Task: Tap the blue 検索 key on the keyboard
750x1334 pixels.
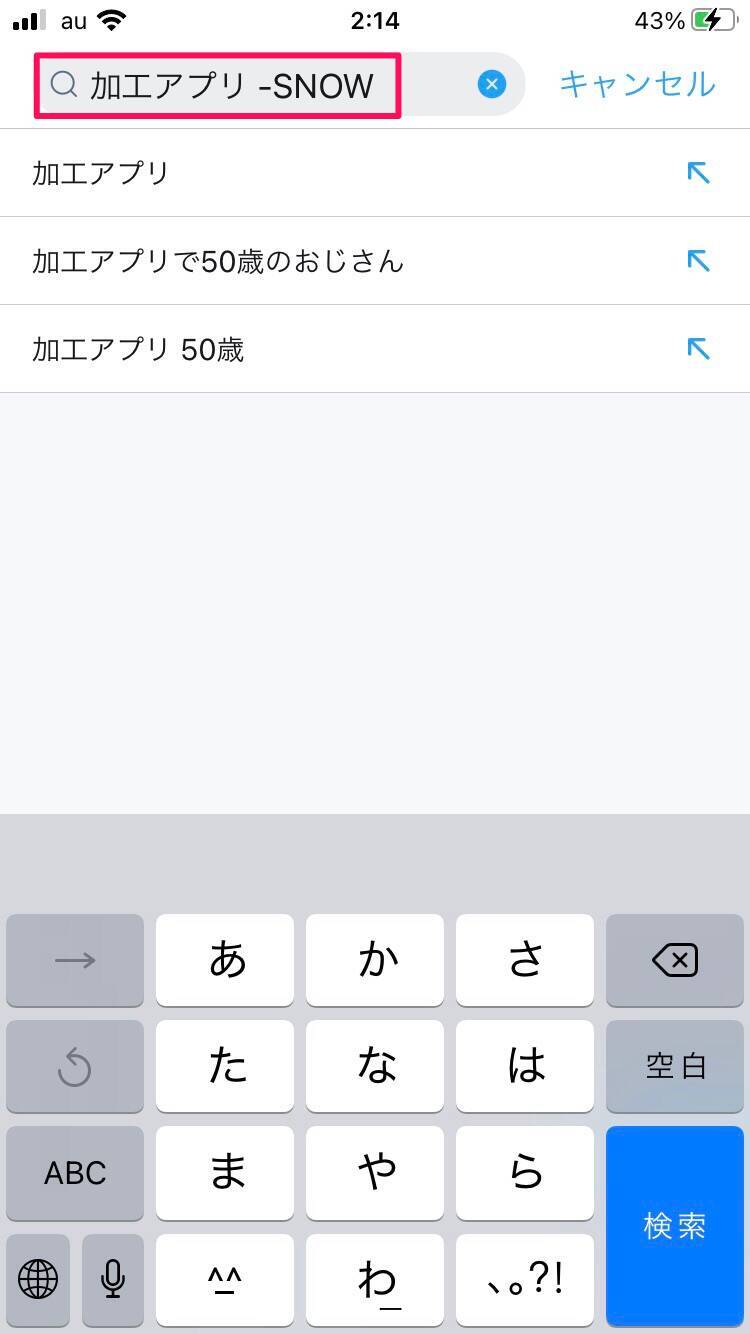Action: 675,1225
